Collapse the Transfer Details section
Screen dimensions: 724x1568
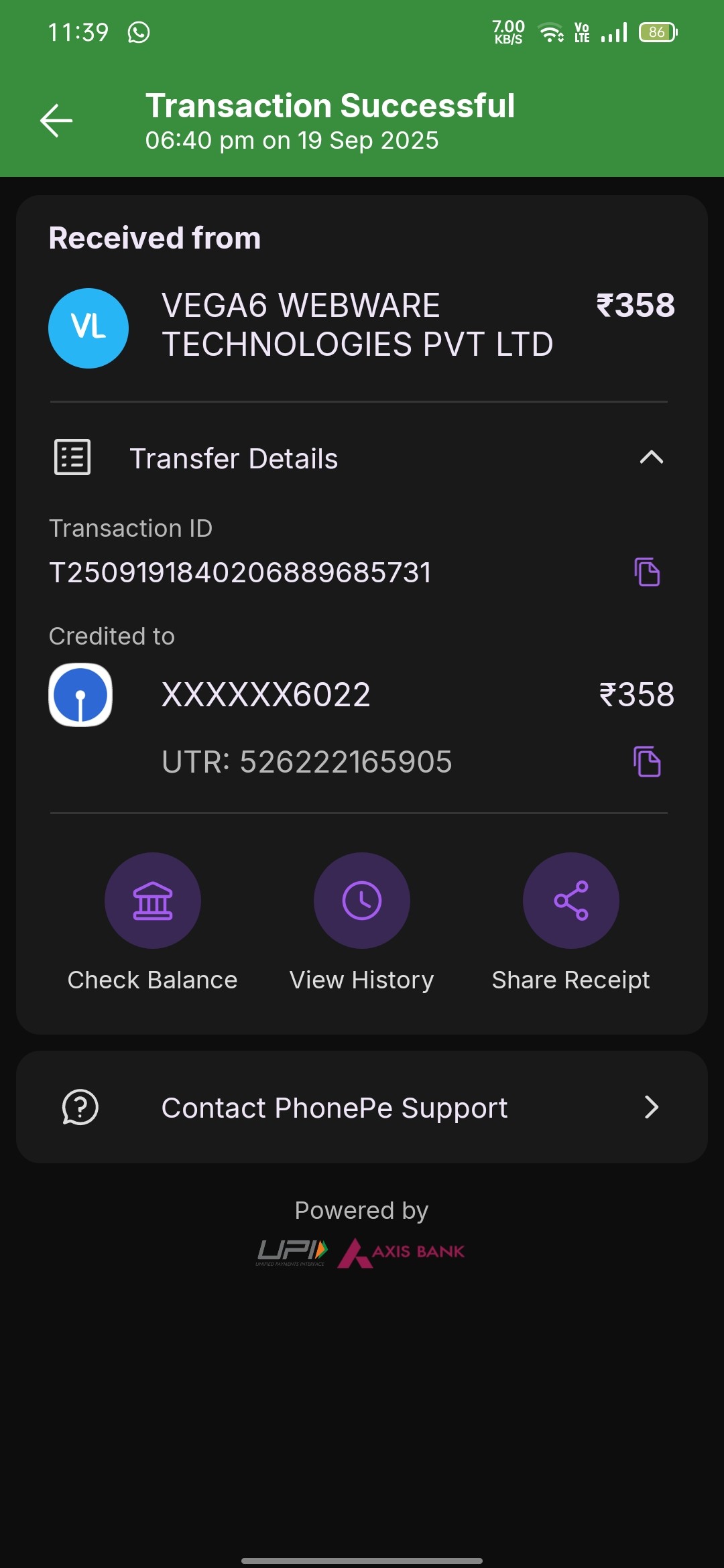[651, 458]
